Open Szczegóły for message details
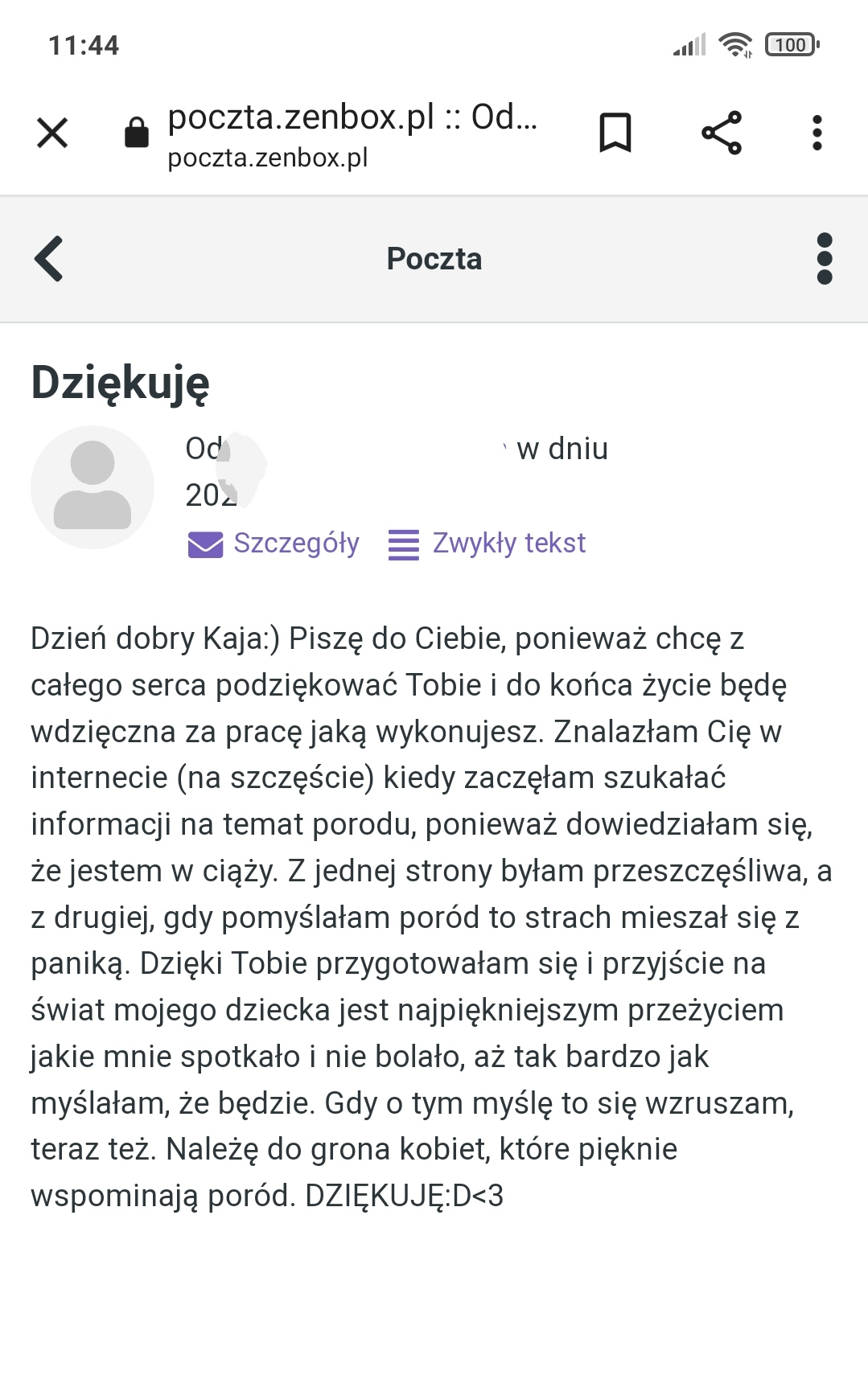 tap(296, 544)
